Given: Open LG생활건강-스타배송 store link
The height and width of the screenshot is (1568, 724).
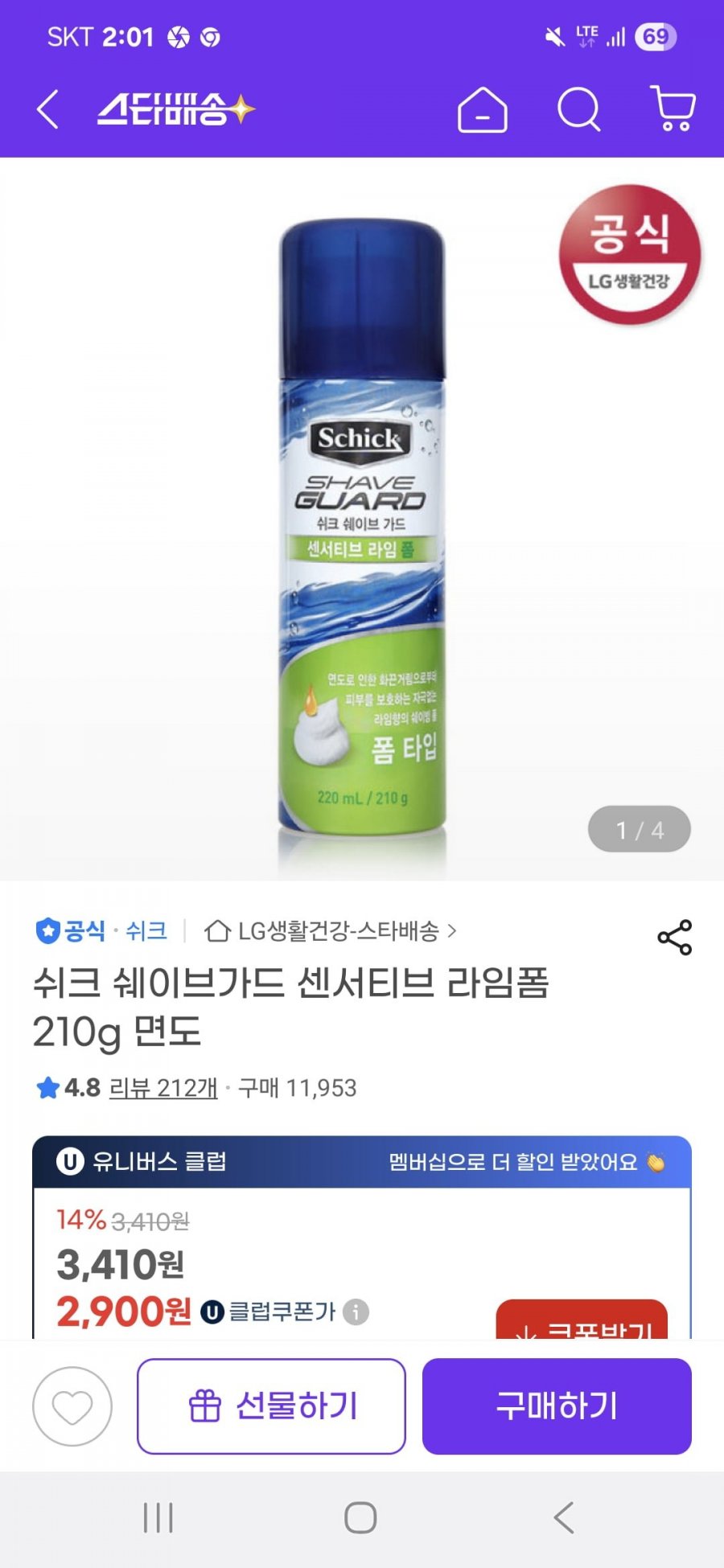Looking at the screenshot, I should [330, 931].
